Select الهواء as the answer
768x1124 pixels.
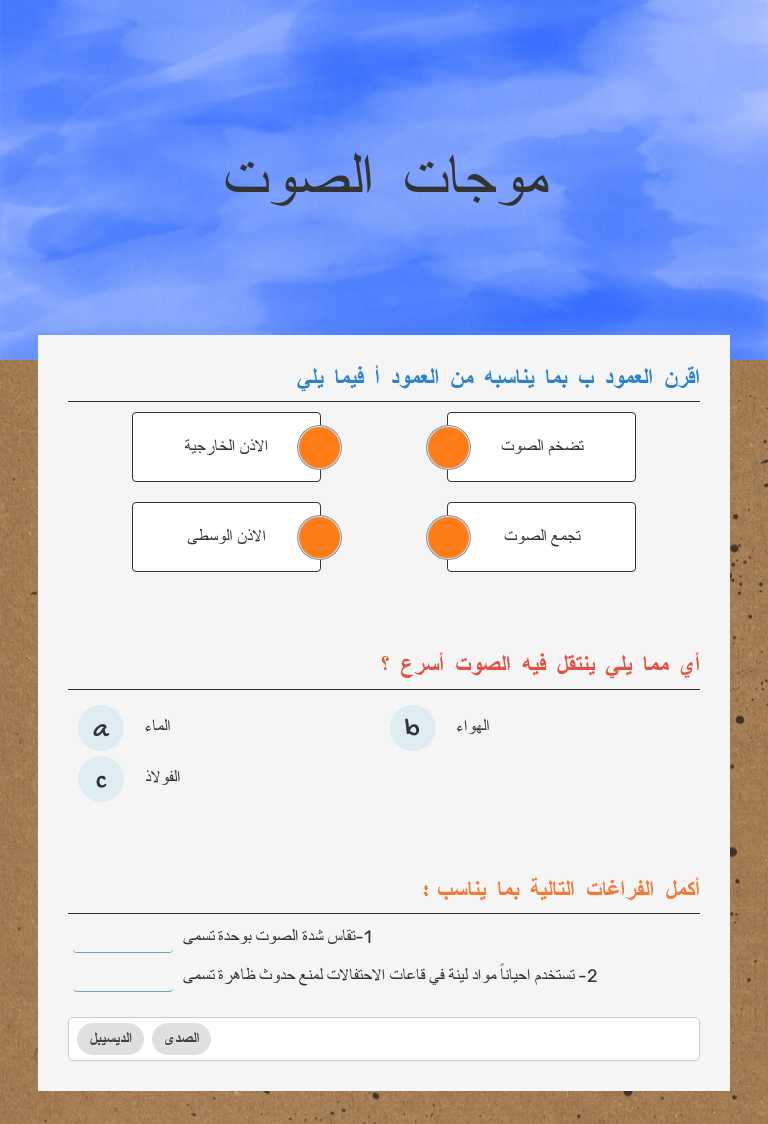click(x=472, y=727)
